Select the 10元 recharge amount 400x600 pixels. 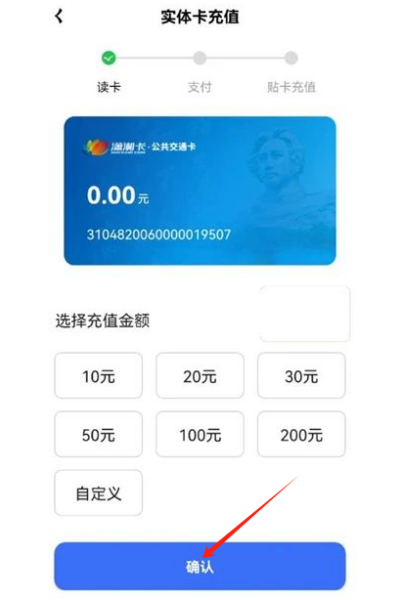click(x=98, y=376)
